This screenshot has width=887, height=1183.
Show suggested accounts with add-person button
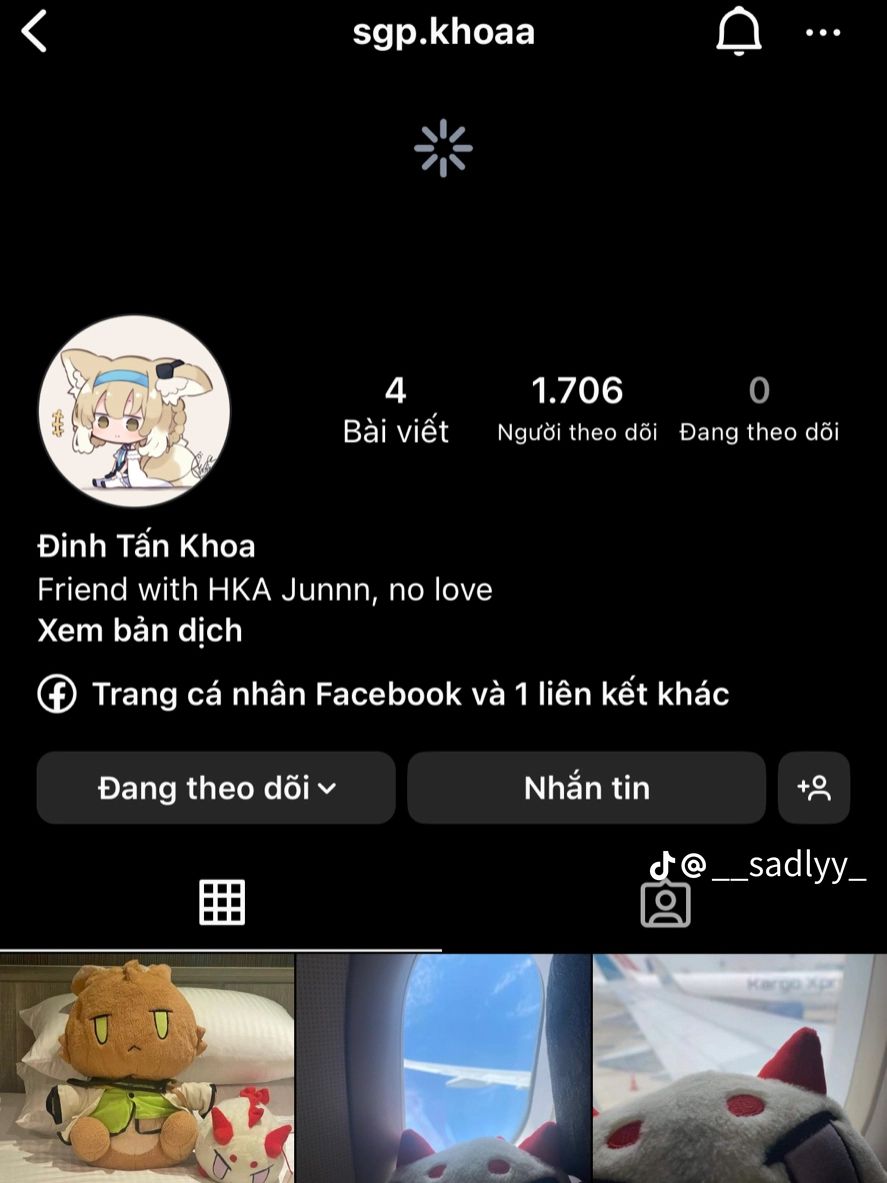tap(814, 788)
